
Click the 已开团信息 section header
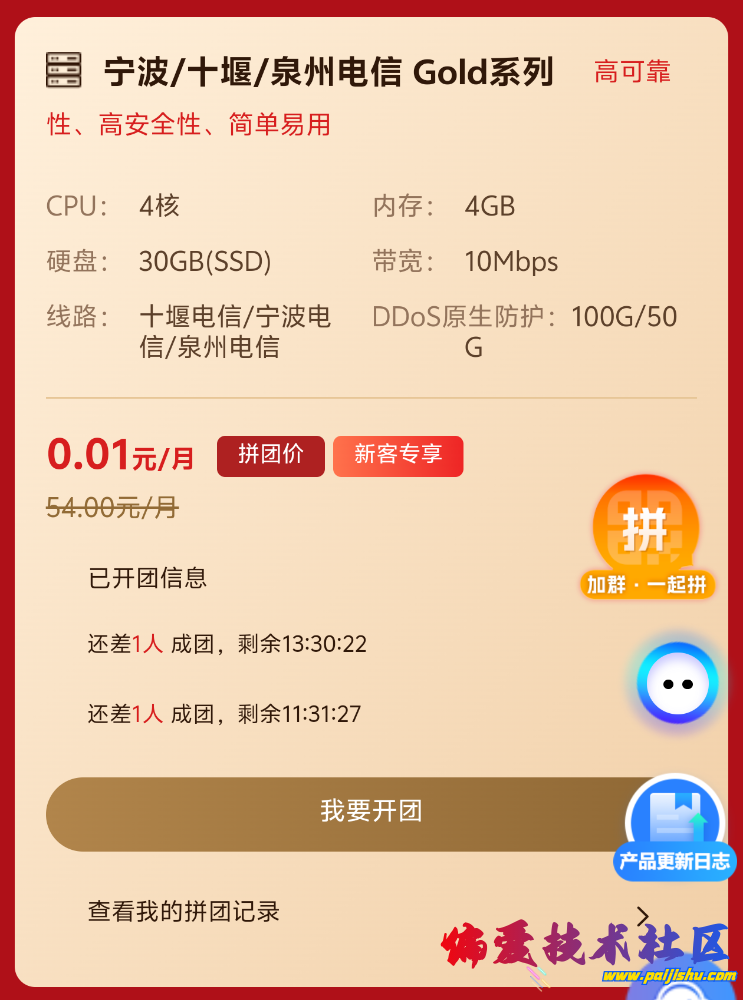coord(146,578)
